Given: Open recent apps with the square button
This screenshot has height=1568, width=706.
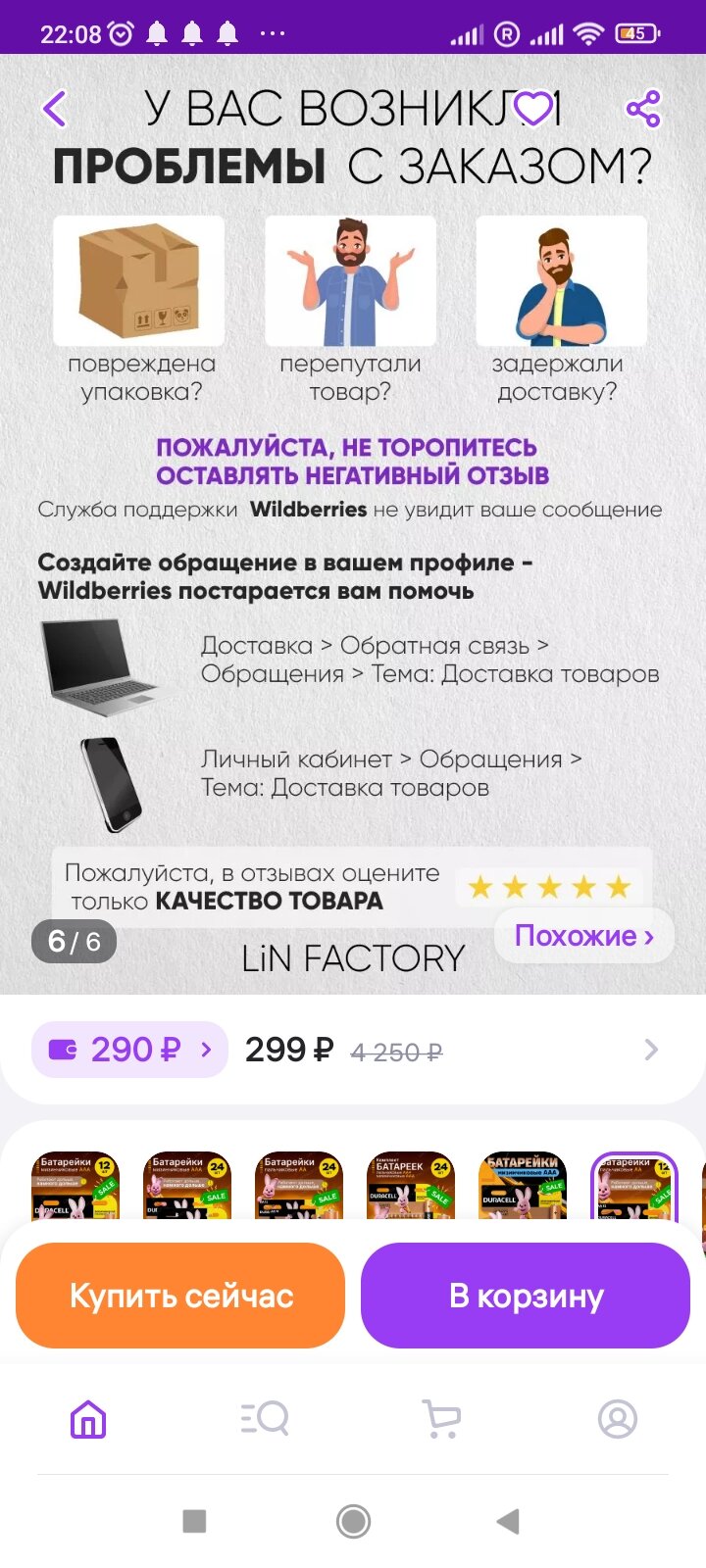Looking at the screenshot, I should pos(195,1521).
